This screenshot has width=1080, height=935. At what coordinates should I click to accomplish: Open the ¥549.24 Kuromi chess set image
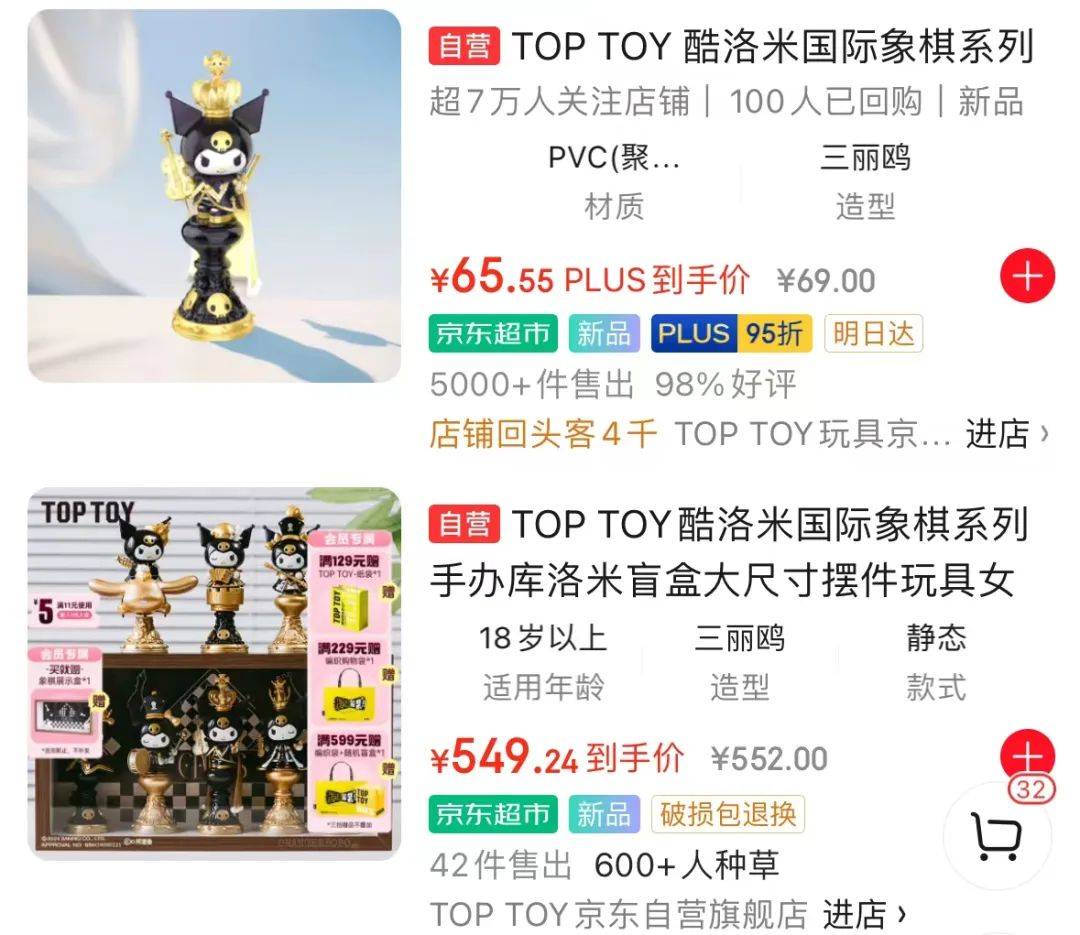coord(214,673)
